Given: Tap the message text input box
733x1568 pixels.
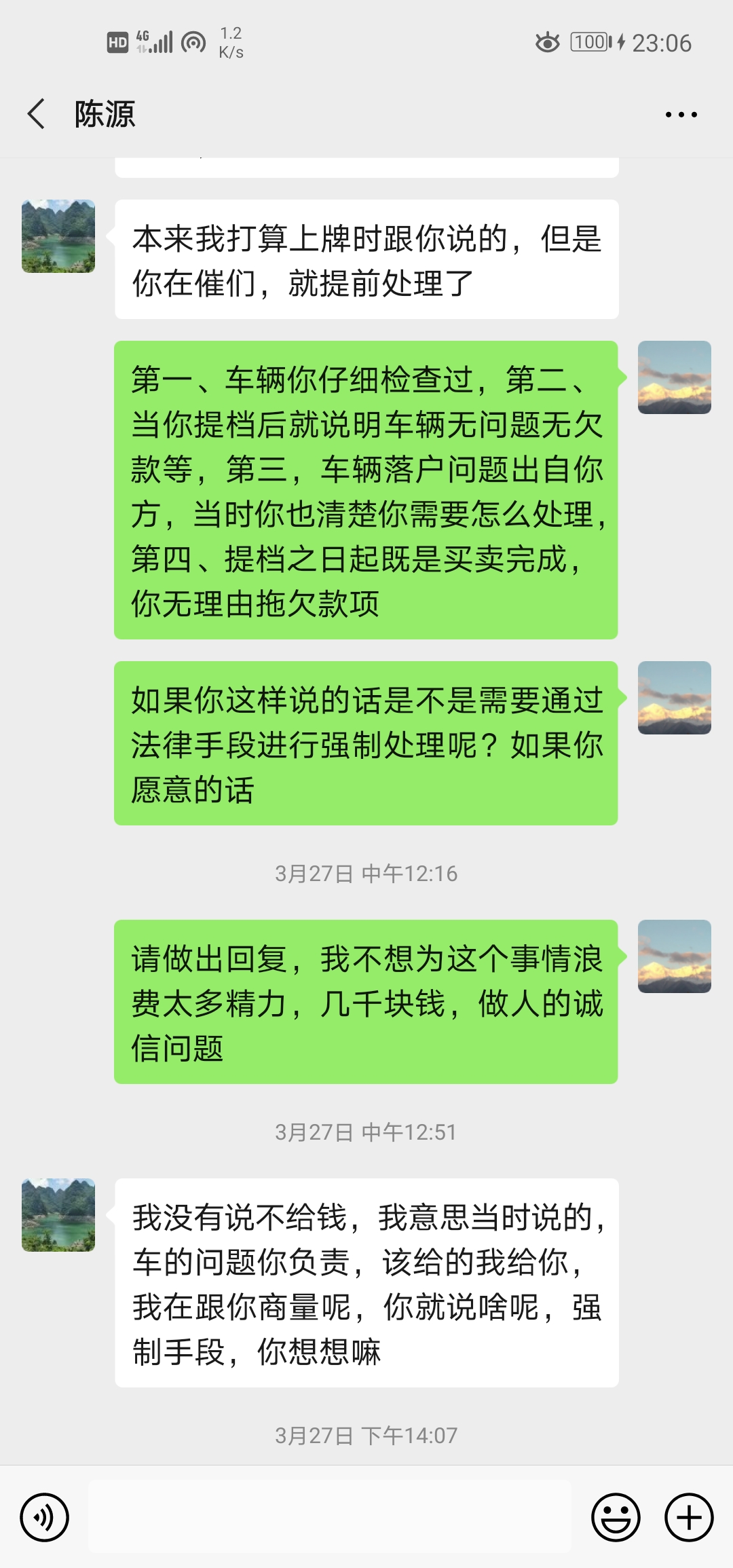Looking at the screenshot, I should pos(330,1516).
